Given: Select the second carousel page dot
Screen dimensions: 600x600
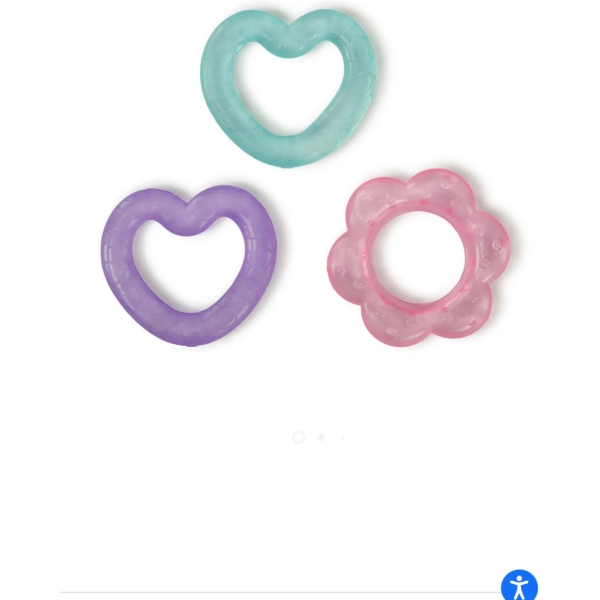Looking at the screenshot, I should (320, 437).
